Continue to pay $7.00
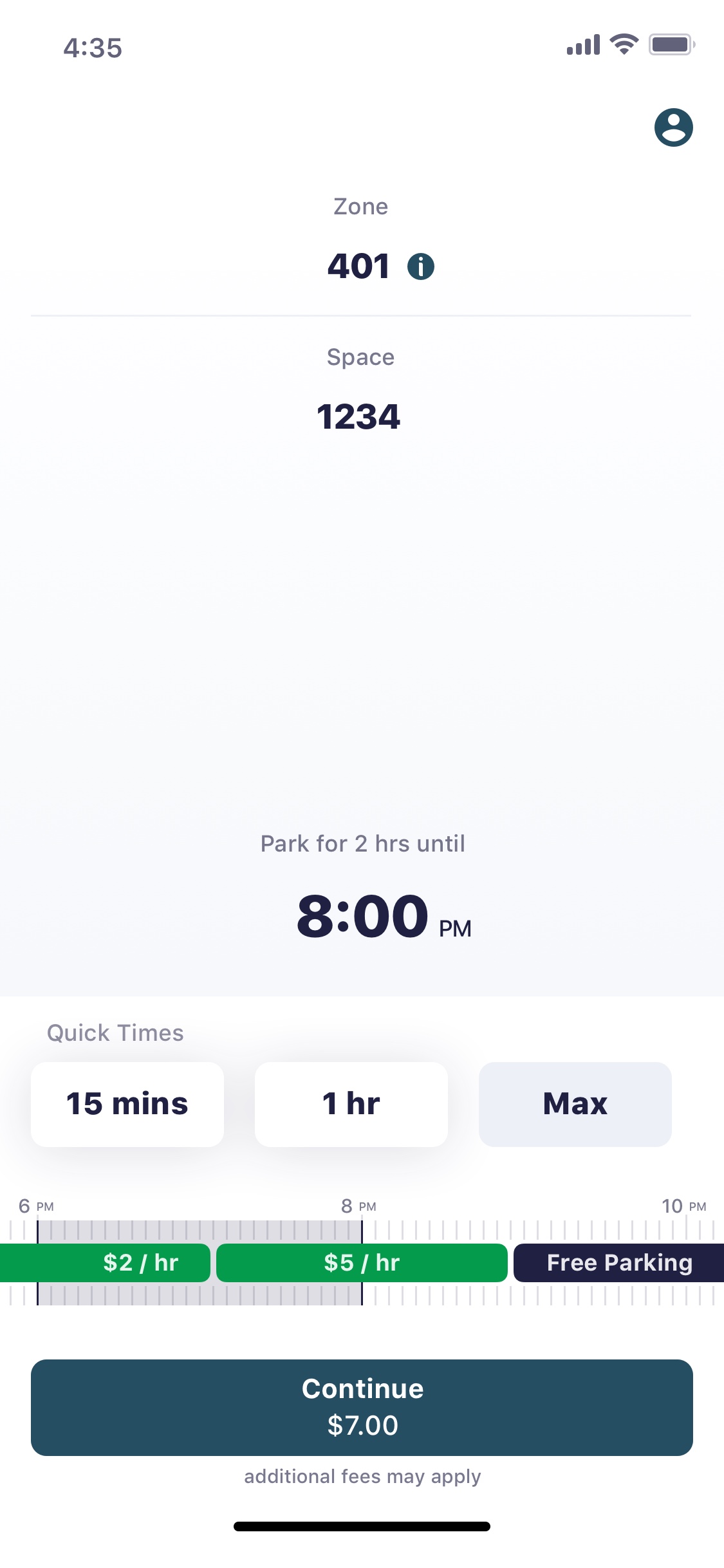This screenshot has height=1568, width=724. [x=362, y=1408]
